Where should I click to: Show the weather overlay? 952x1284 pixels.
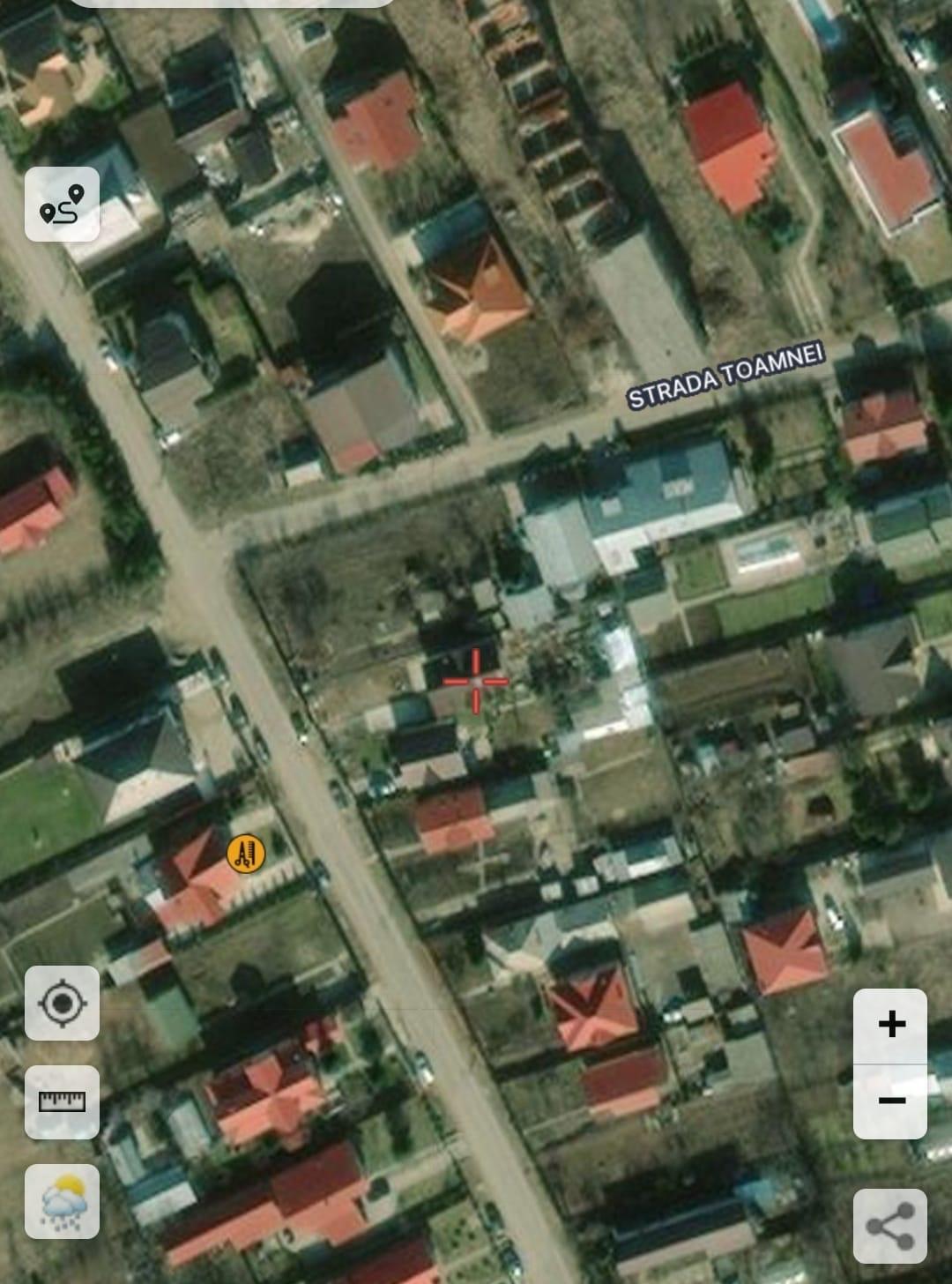[62, 1201]
